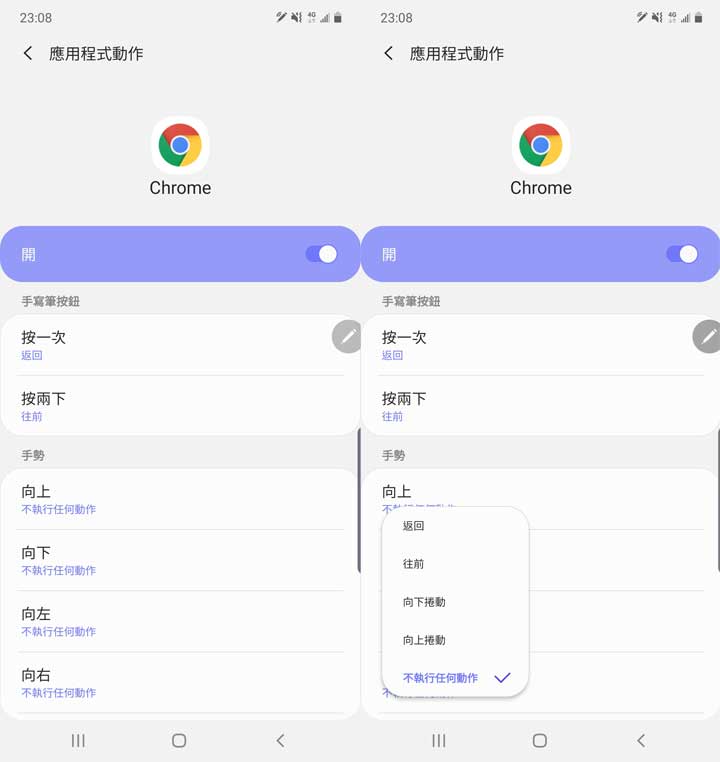The height and width of the screenshot is (762, 720).
Task: Disable the 開 toggle on the right screen
Action: (680, 254)
